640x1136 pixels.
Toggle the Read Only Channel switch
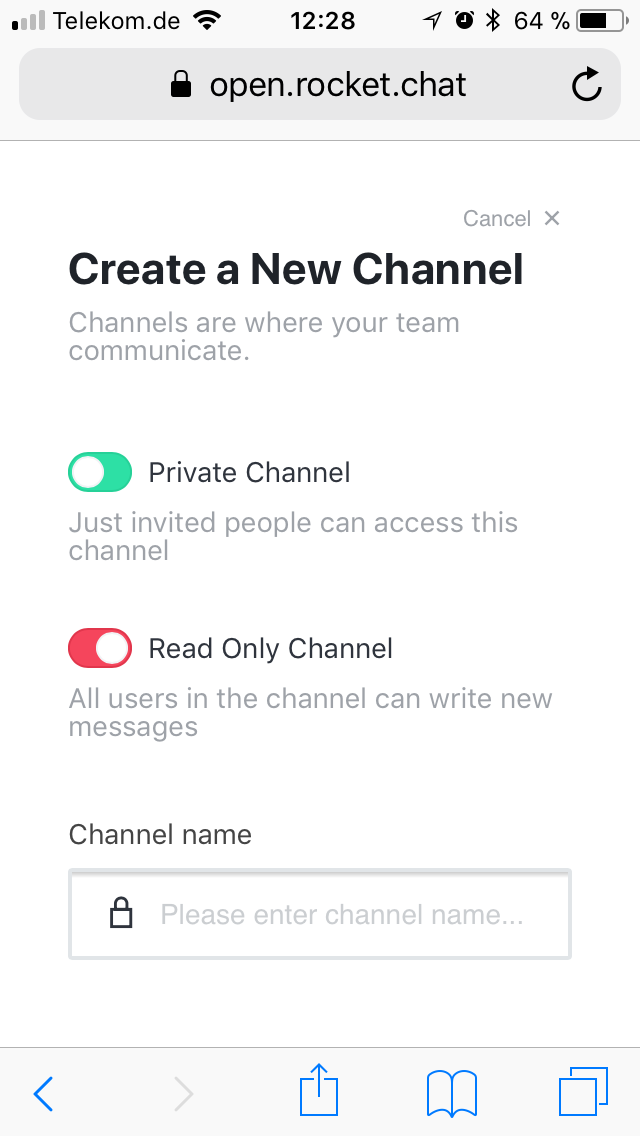tap(100, 648)
